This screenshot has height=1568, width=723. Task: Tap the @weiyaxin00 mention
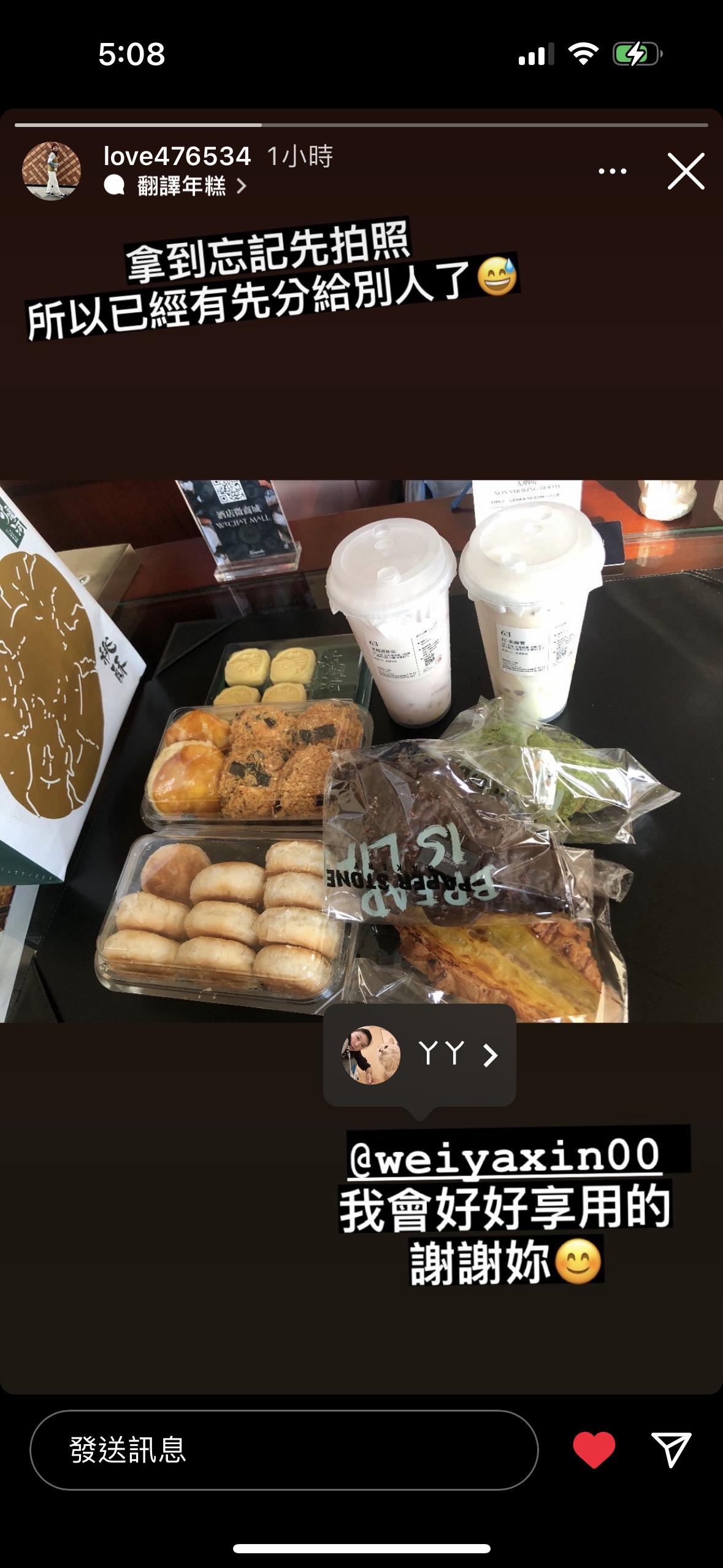pos(504,1155)
